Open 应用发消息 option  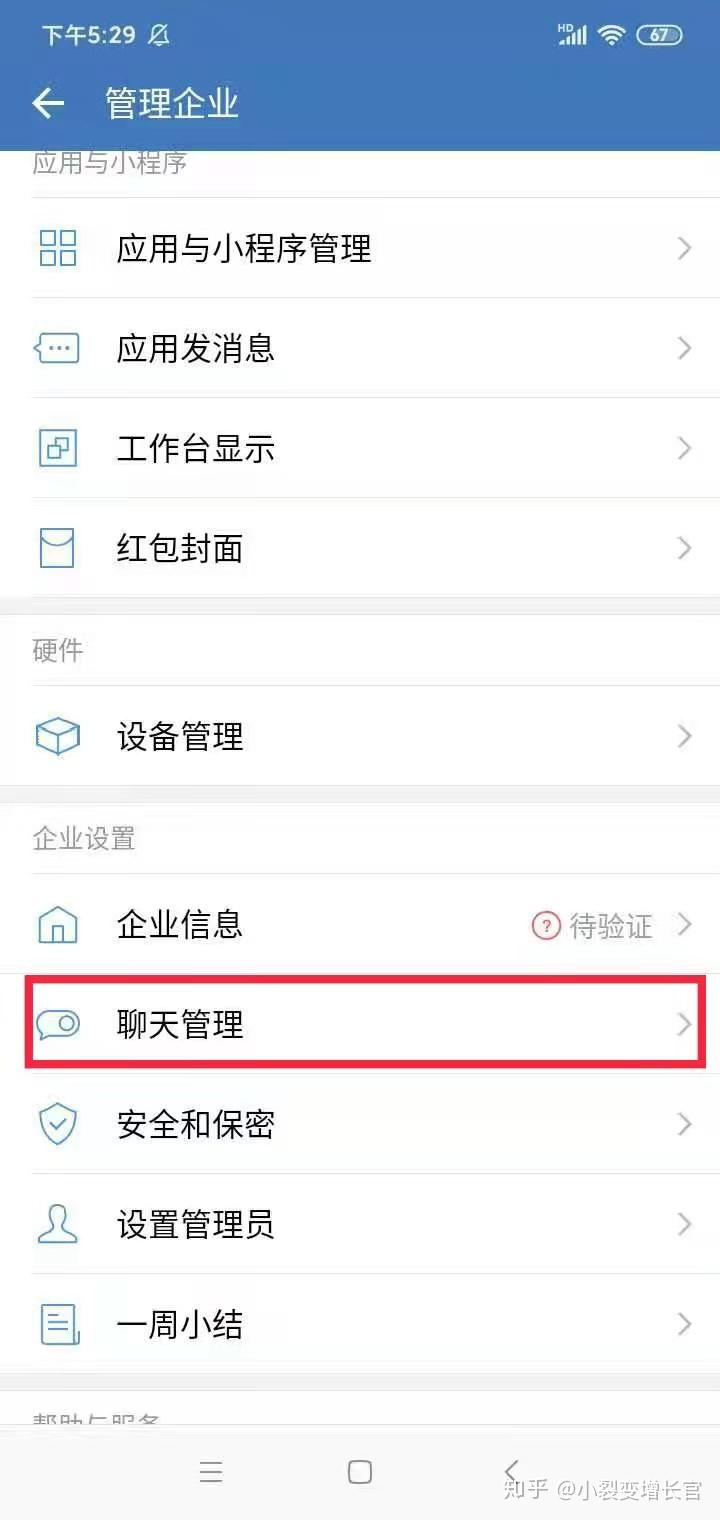tap(360, 348)
